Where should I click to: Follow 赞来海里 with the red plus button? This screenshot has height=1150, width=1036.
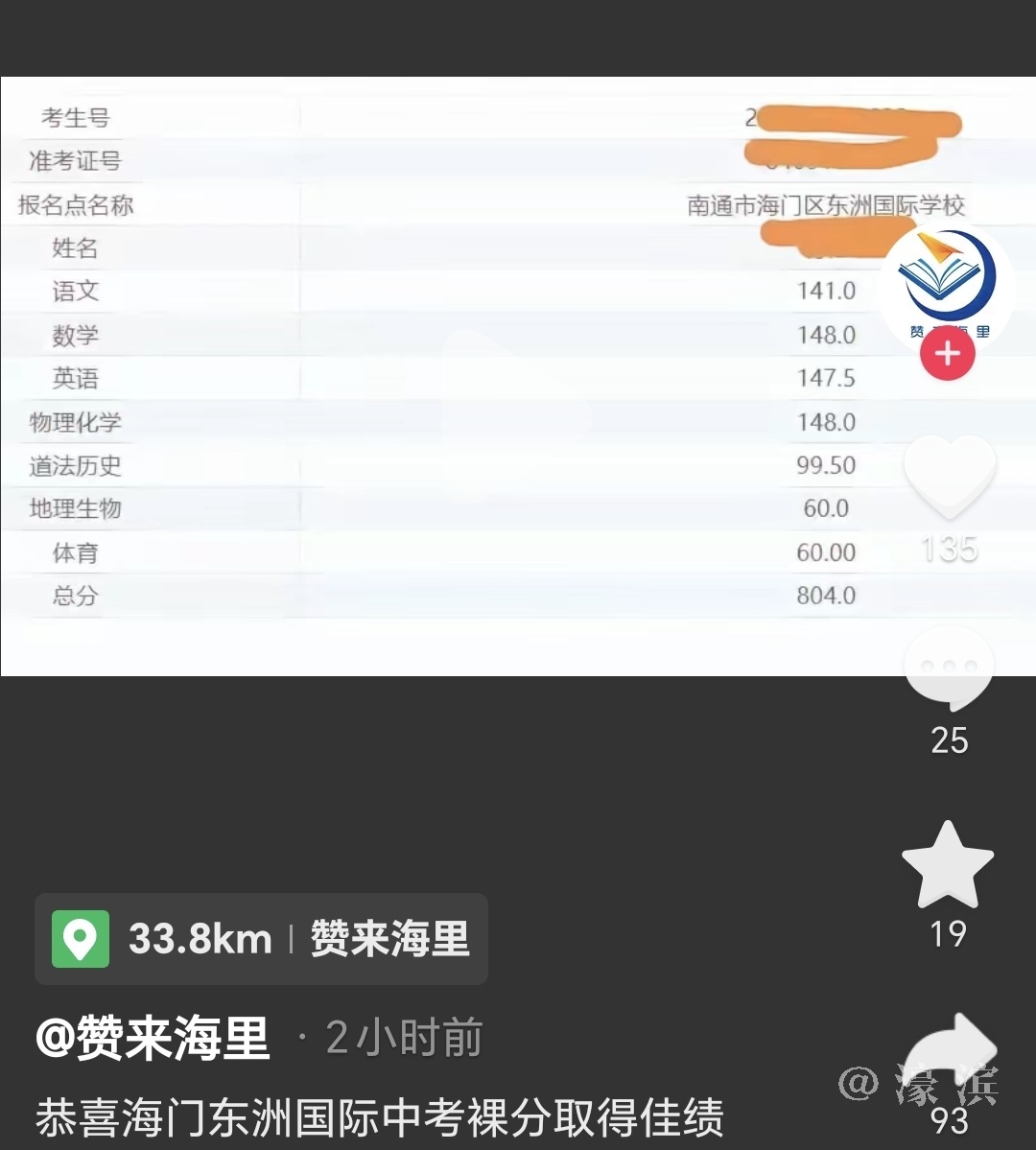pyautogui.click(x=947, y=354)
